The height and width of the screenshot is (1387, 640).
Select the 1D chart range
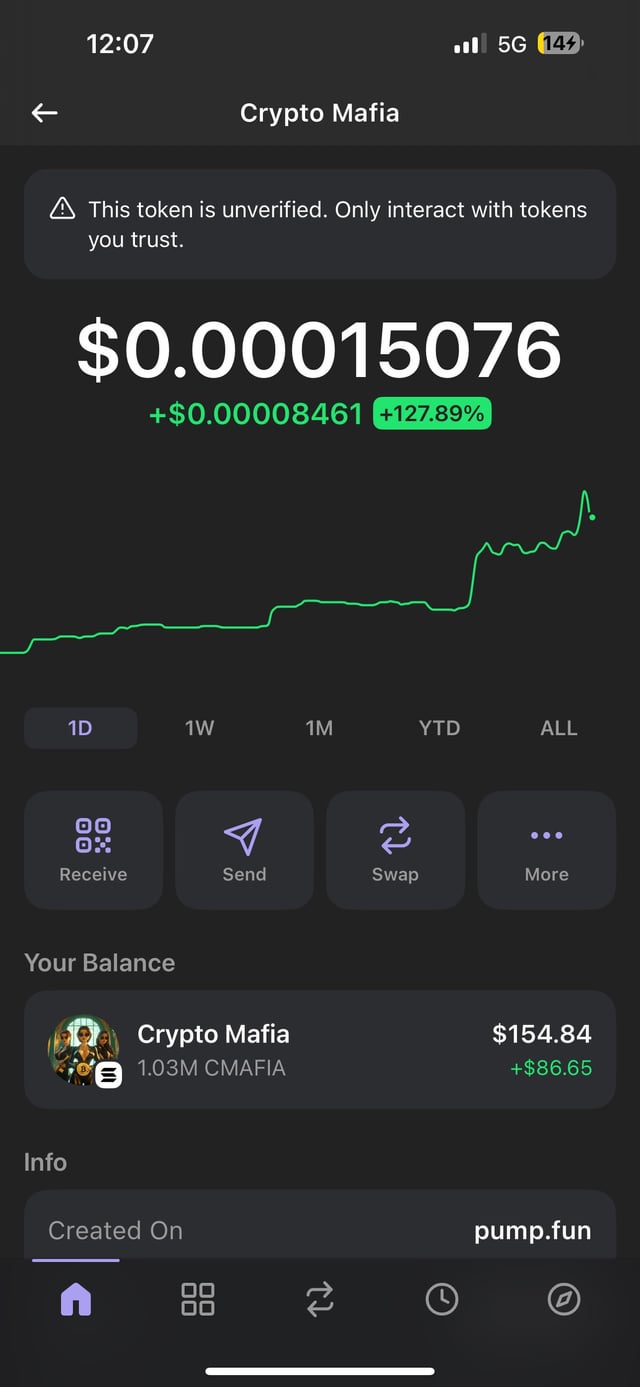pos(80,728)
